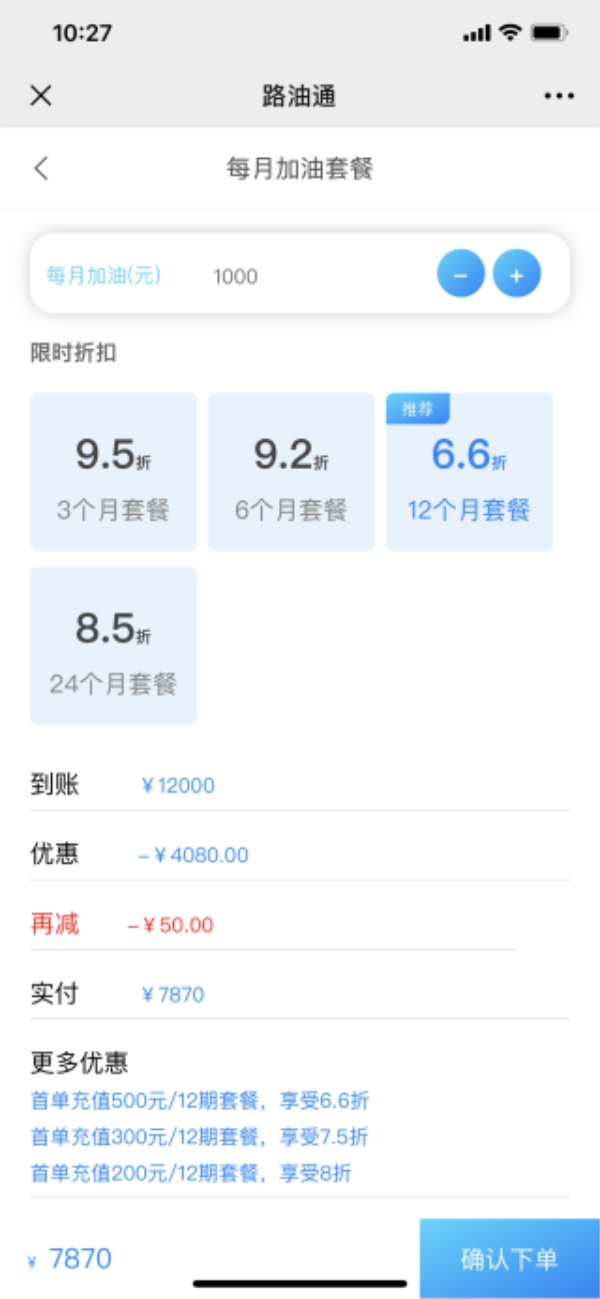
Task: Select the 24个月套餐 8.5折 option
Action: pyautogui.click(x=113, y=646)
